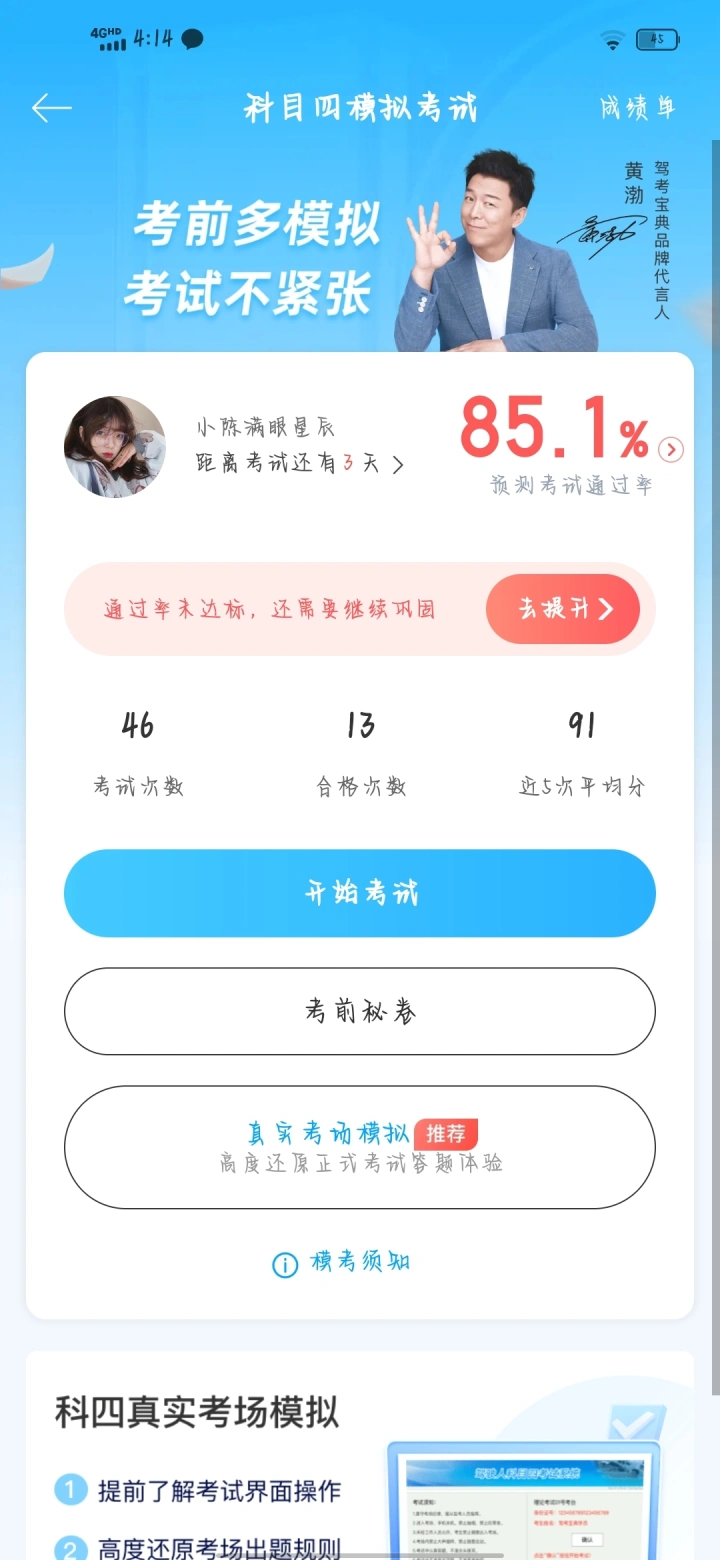Start the mock exam with 开始考试
This screenshot has height=1560, width=720.
[360, 893]
